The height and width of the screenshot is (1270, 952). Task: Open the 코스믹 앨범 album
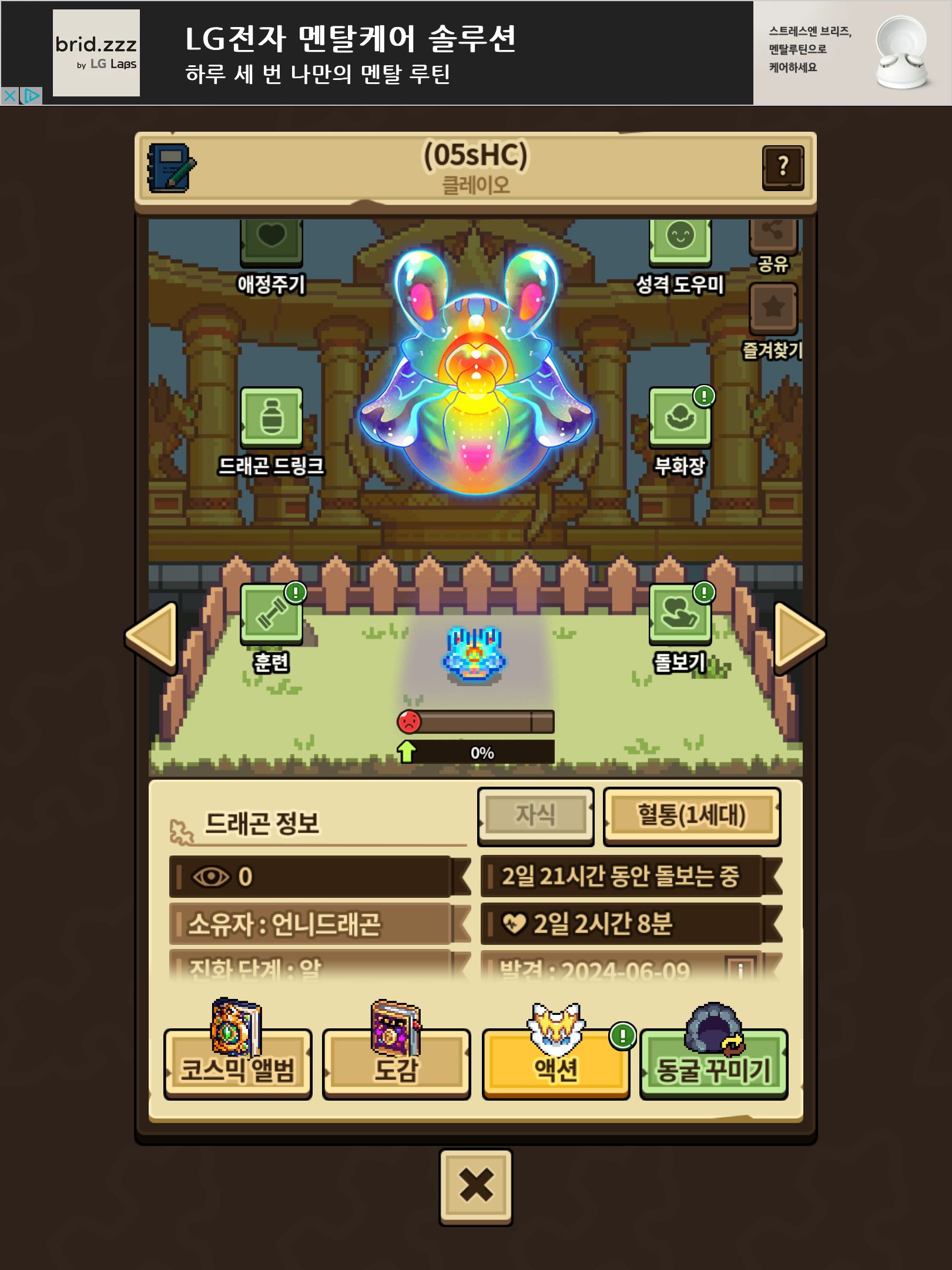[237, 1064]
